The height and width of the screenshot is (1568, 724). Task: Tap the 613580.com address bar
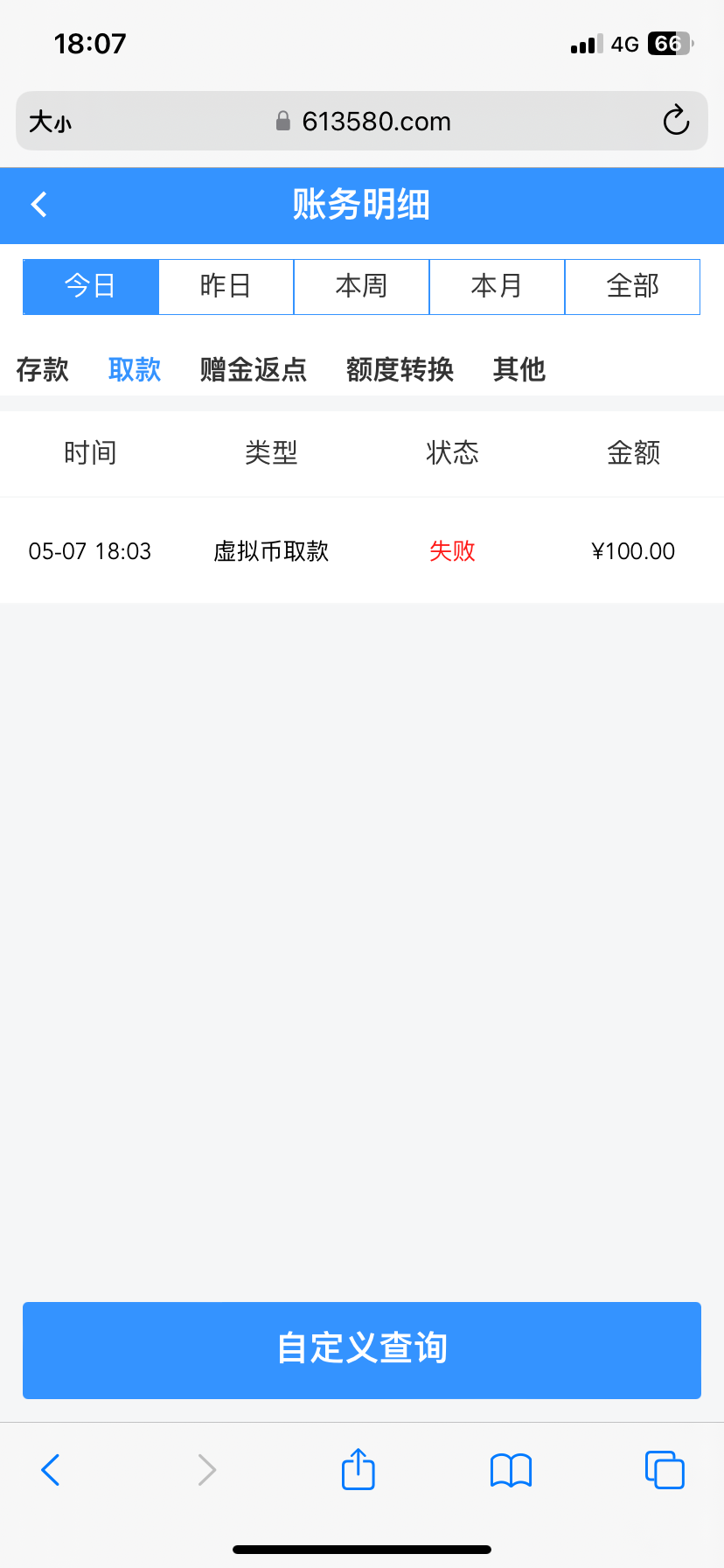pos(363,122)
